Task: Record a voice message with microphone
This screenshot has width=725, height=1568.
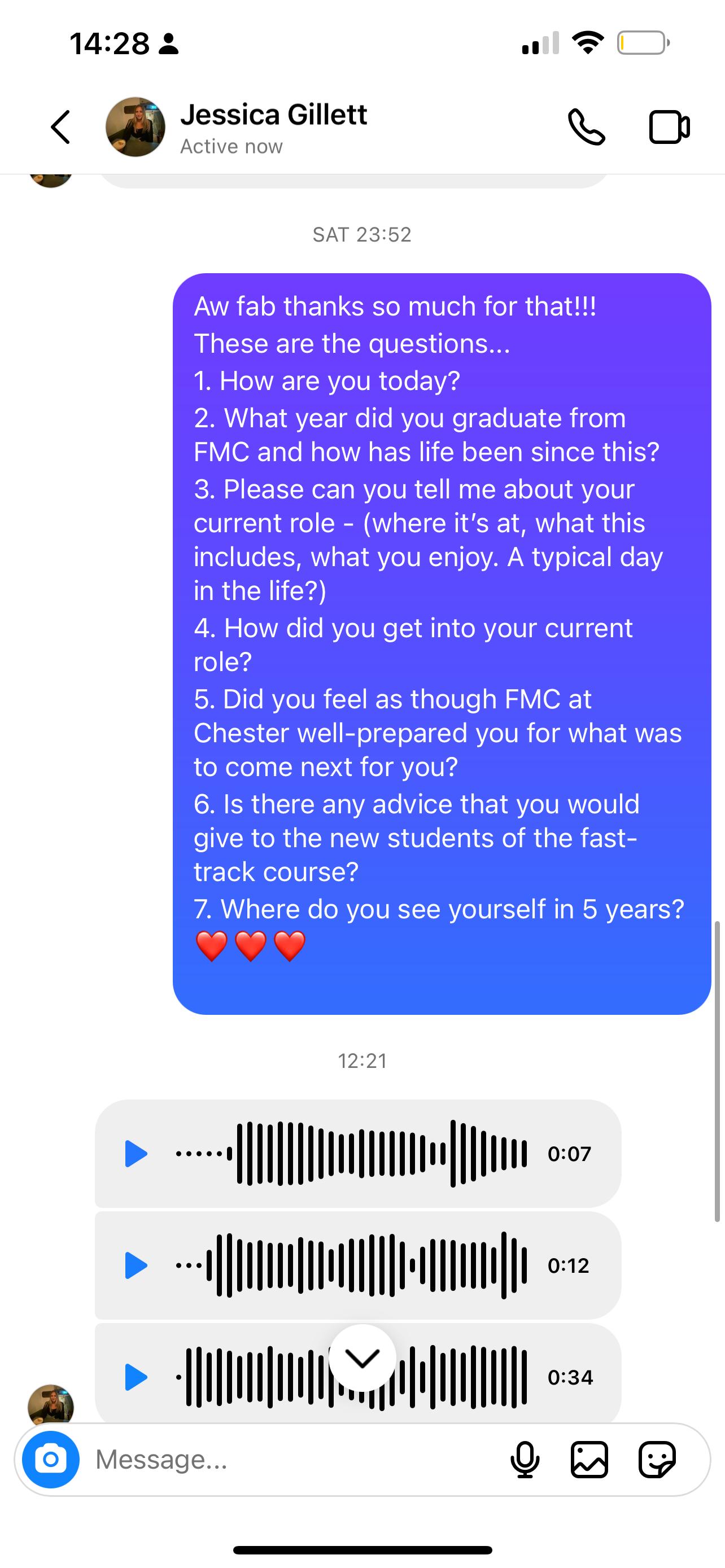Action: click(525, 1459)
